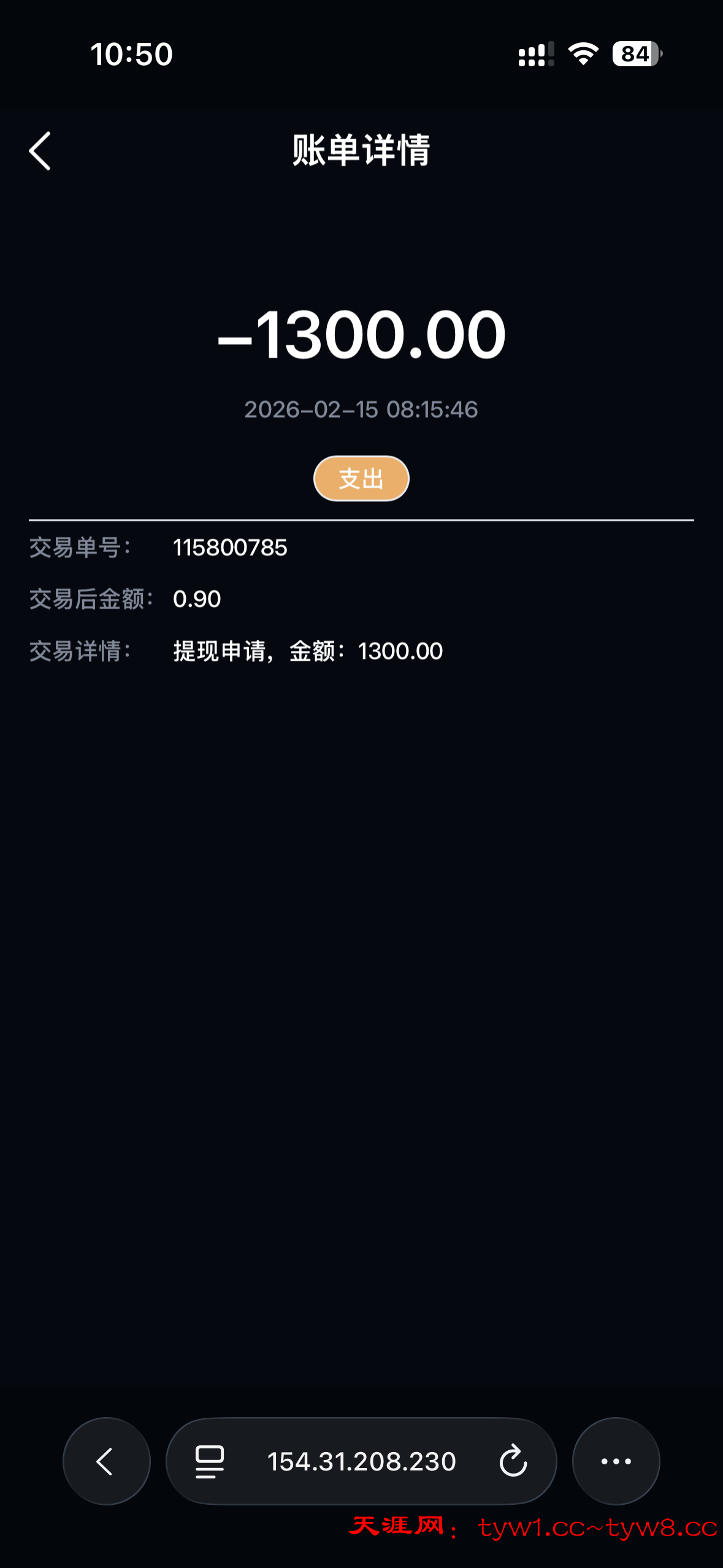Tap the clock showing 10:50
This screenshot has height=1568, width=723.
point(131,54)
